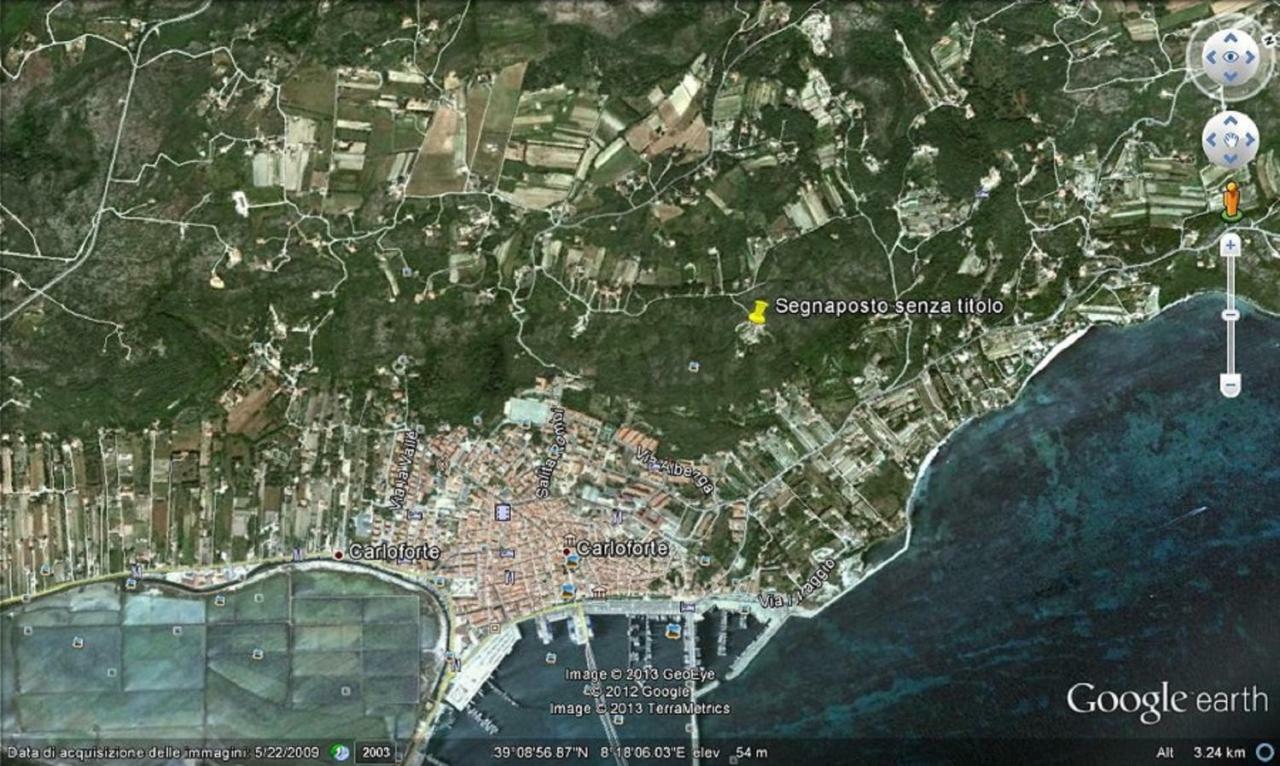Screen dimensions: 1280x766
Task: Select the yellow Segnaposto senza titolo pin
Action: [758, 313]
